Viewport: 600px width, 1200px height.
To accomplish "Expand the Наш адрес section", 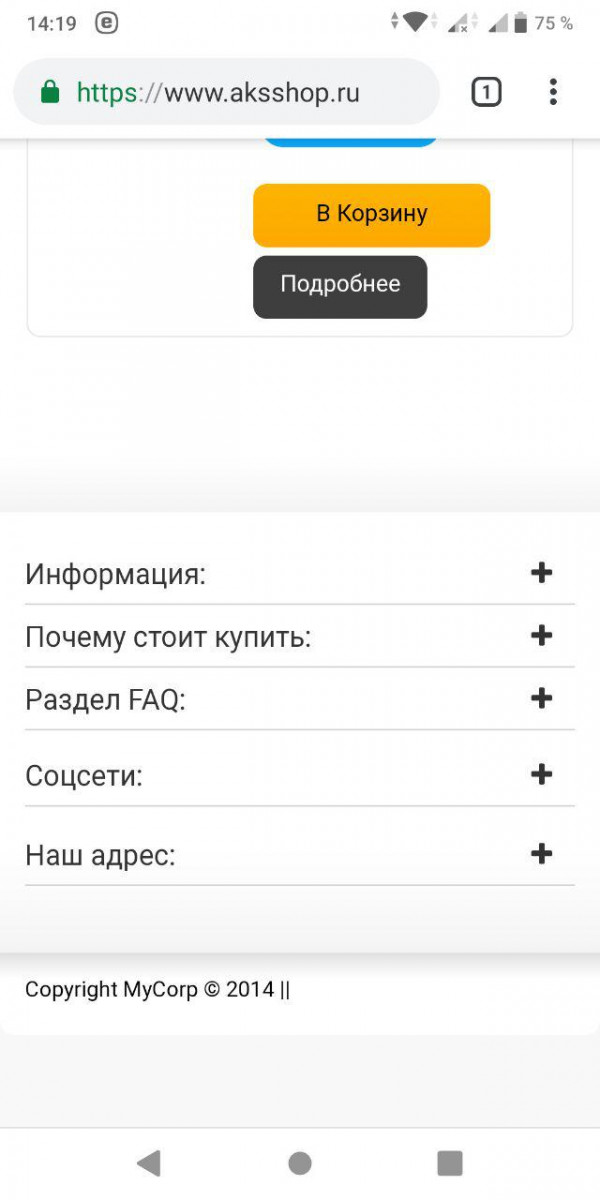I will 300,855.
